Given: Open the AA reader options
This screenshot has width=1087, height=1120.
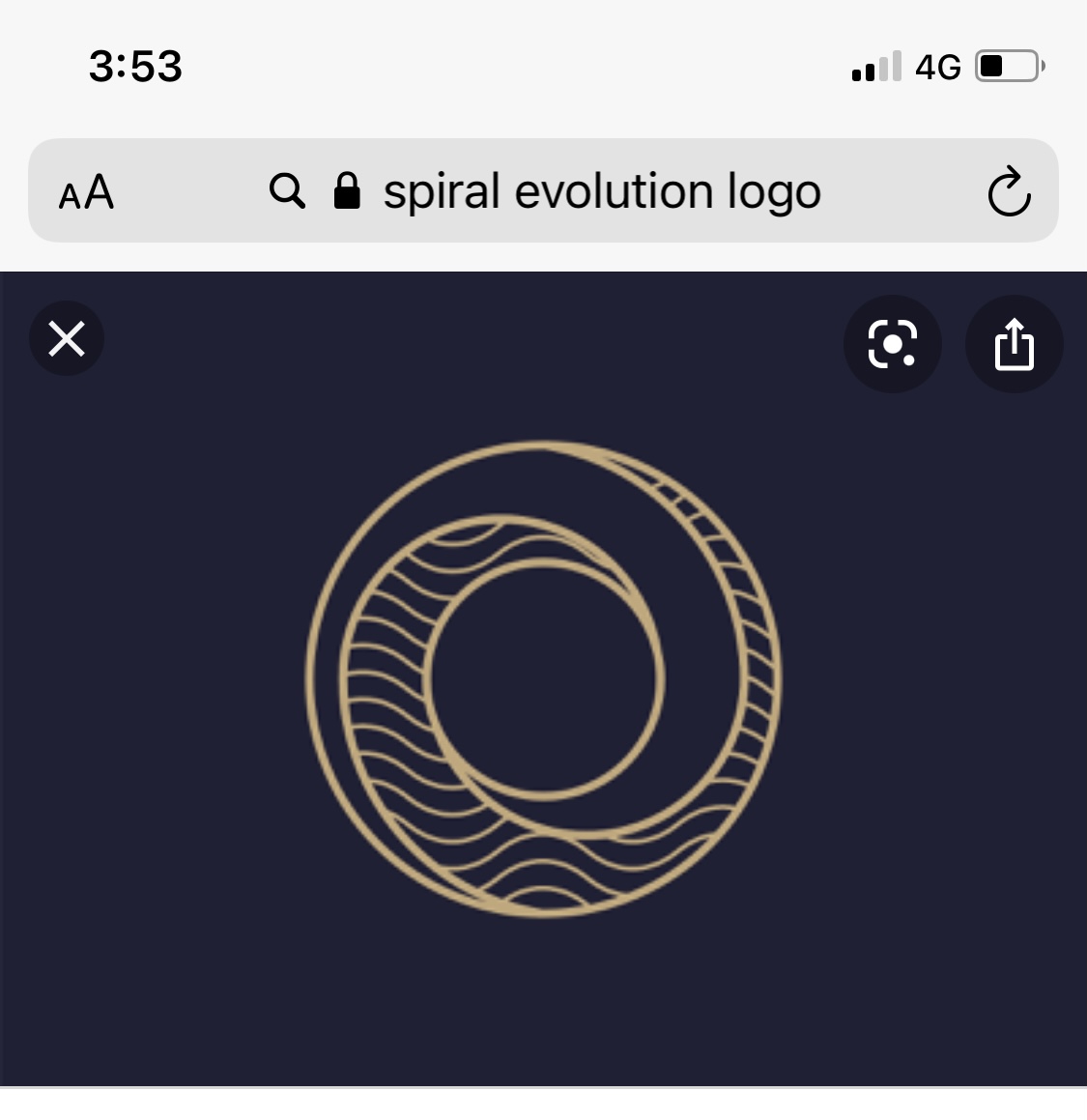Looking at the screenshot, I should (x=87, y=192).
